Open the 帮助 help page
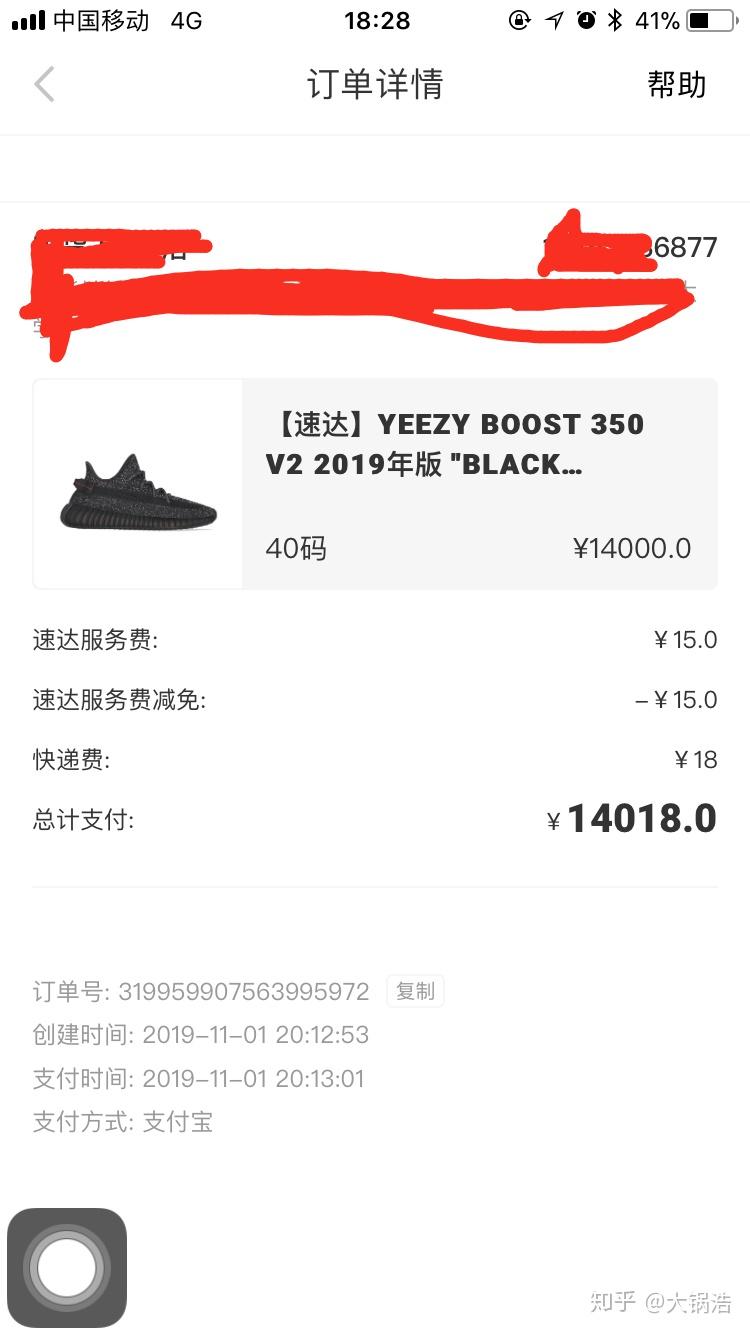750x1334 pixels. (676, 85)
